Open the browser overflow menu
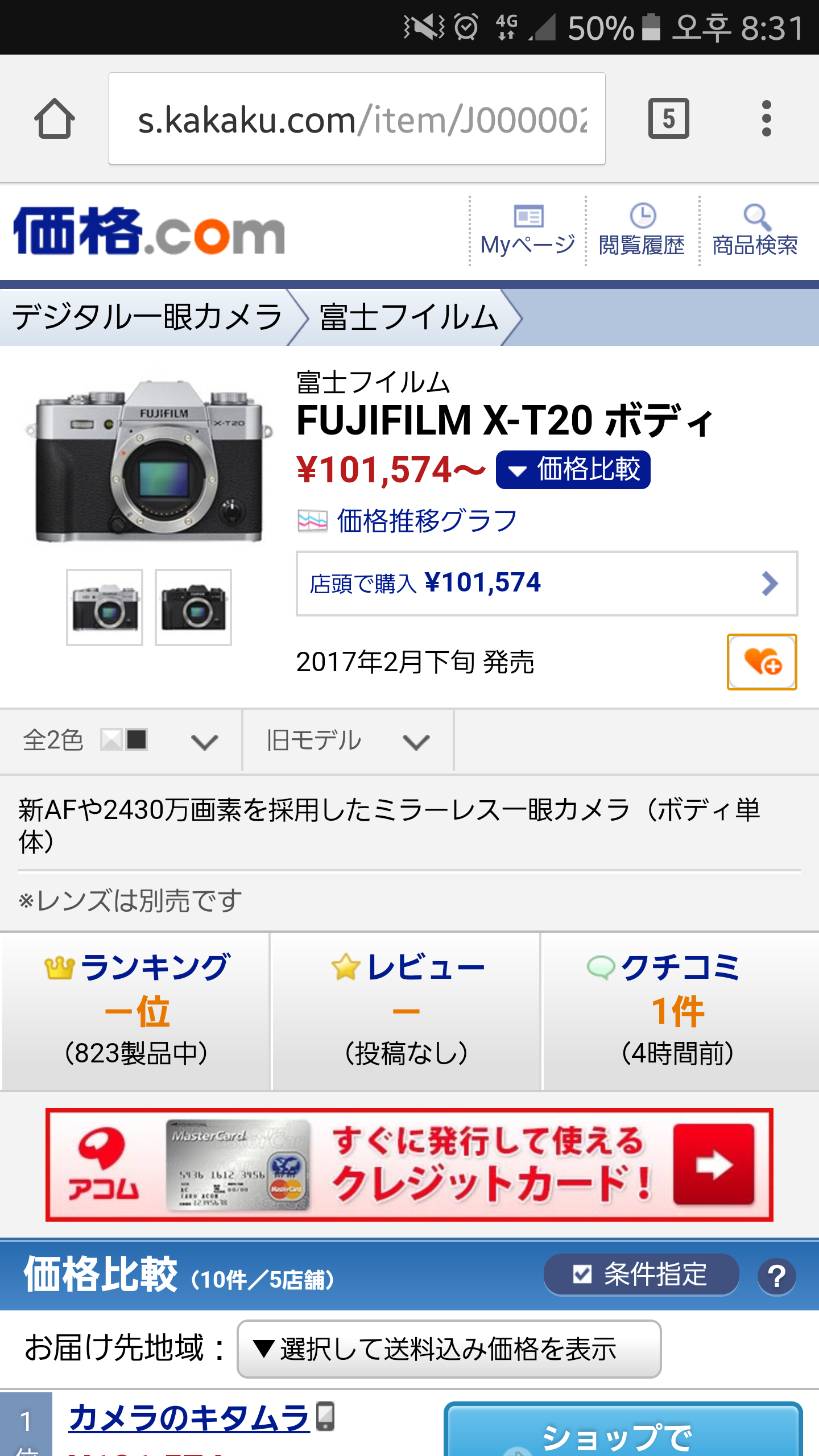The height and width of the screenshot is (1456, 819). click(x=766, y=119)
